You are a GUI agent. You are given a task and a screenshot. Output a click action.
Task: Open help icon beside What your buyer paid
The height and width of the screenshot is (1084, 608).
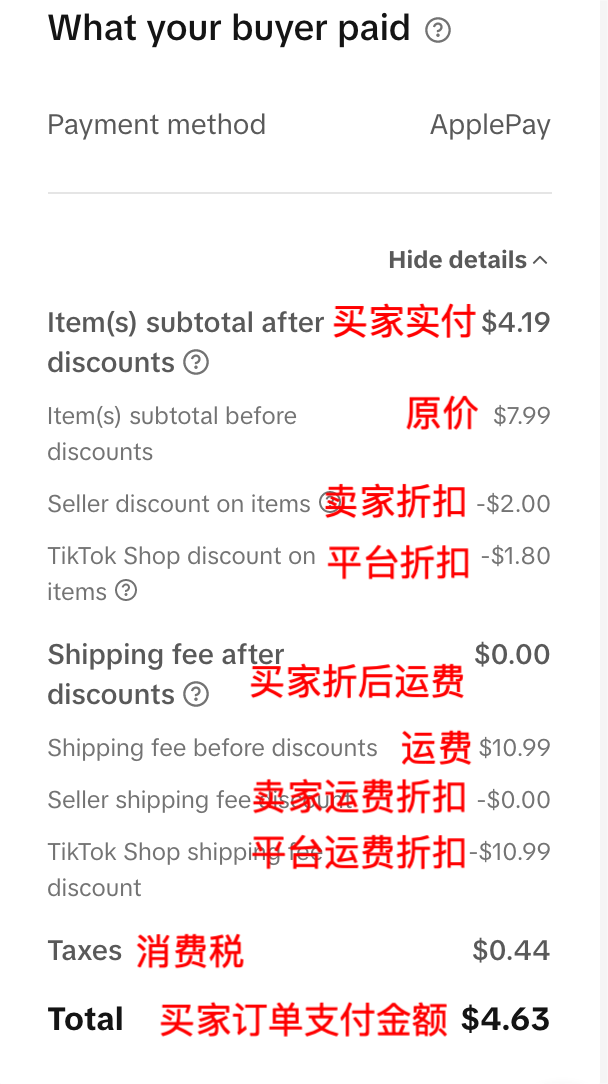click(x=438, y=30)
